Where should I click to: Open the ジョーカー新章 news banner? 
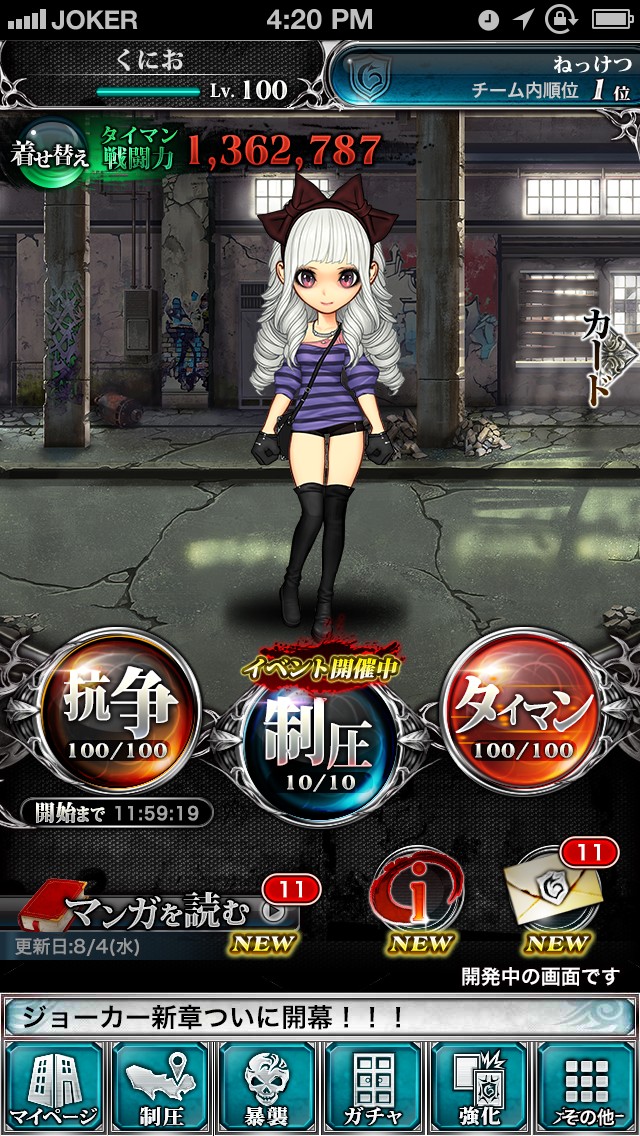tap(320, 1017)
